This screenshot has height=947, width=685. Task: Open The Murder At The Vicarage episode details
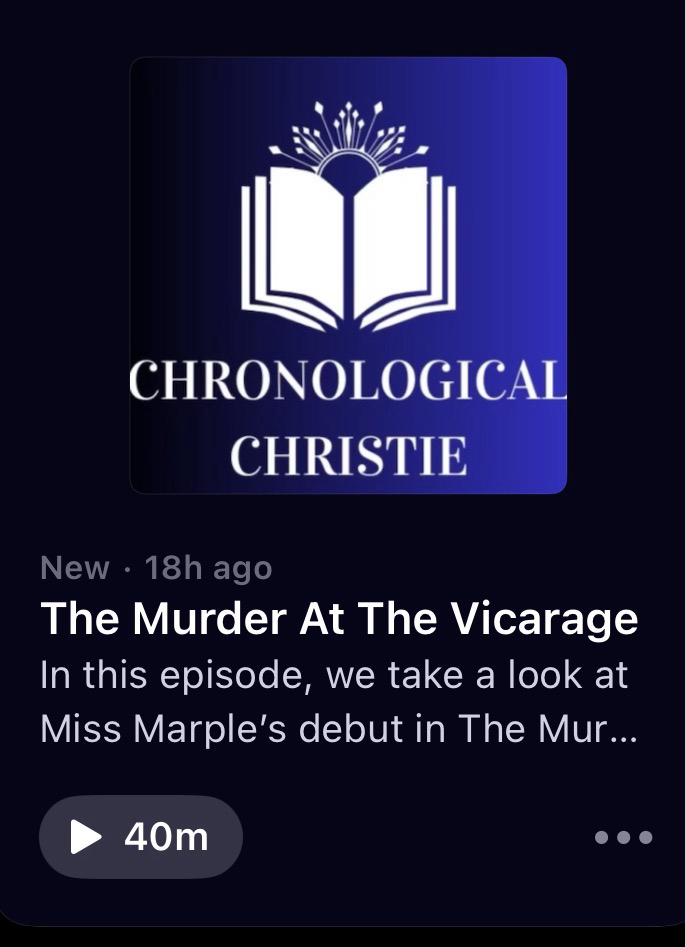coord(339,619)
